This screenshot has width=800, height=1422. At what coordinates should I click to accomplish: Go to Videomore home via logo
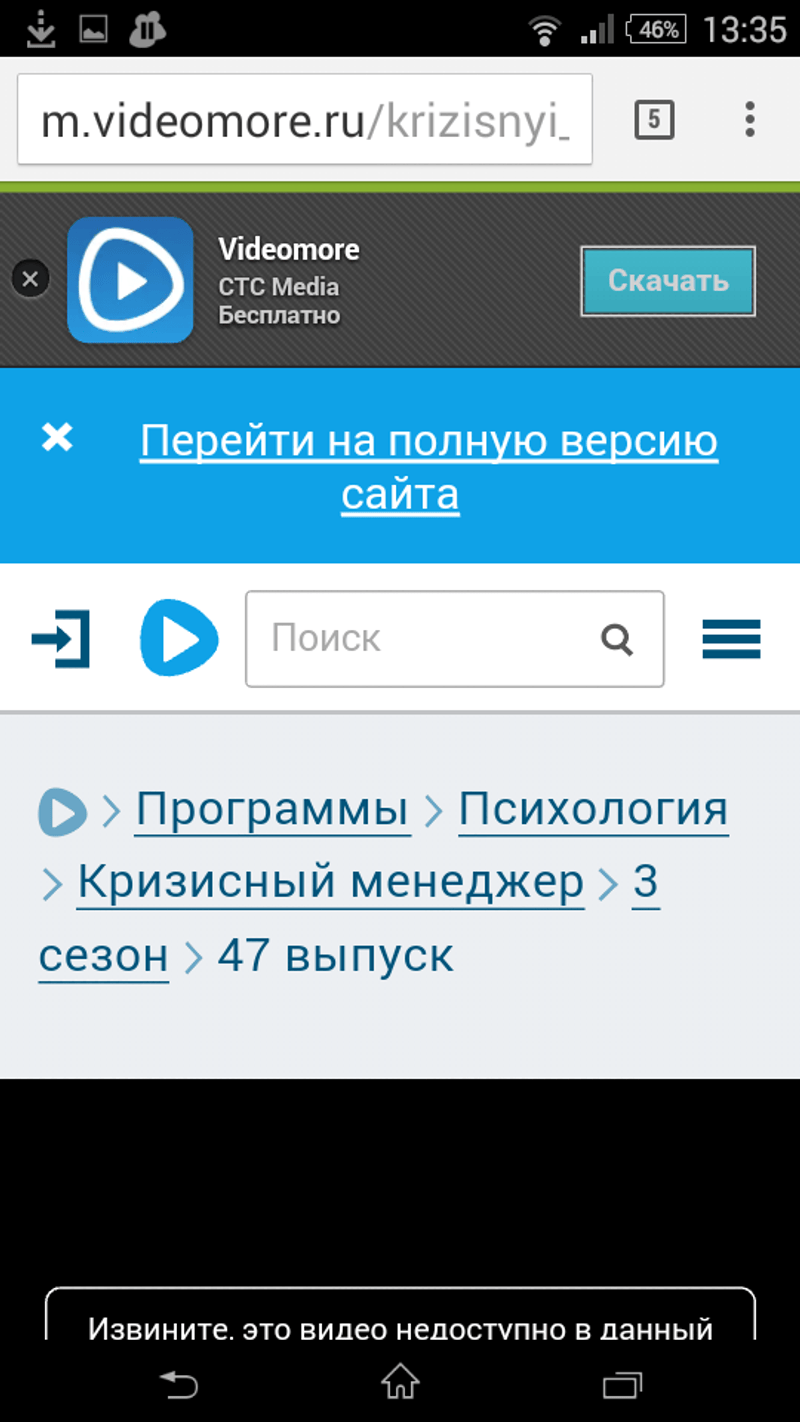pyautogui.click(x=178, y=638)
